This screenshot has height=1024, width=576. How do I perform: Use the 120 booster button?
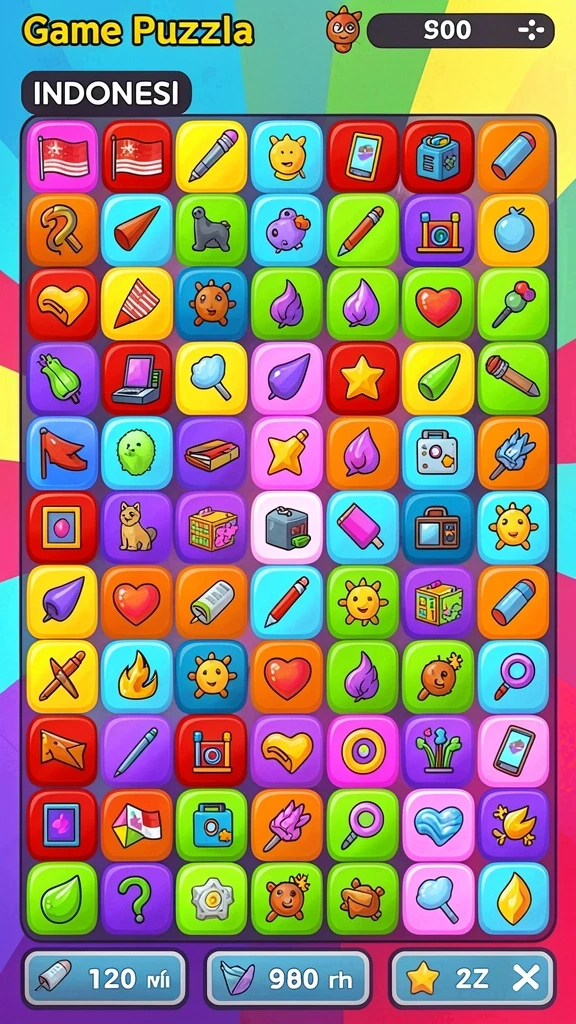point(104,978)
